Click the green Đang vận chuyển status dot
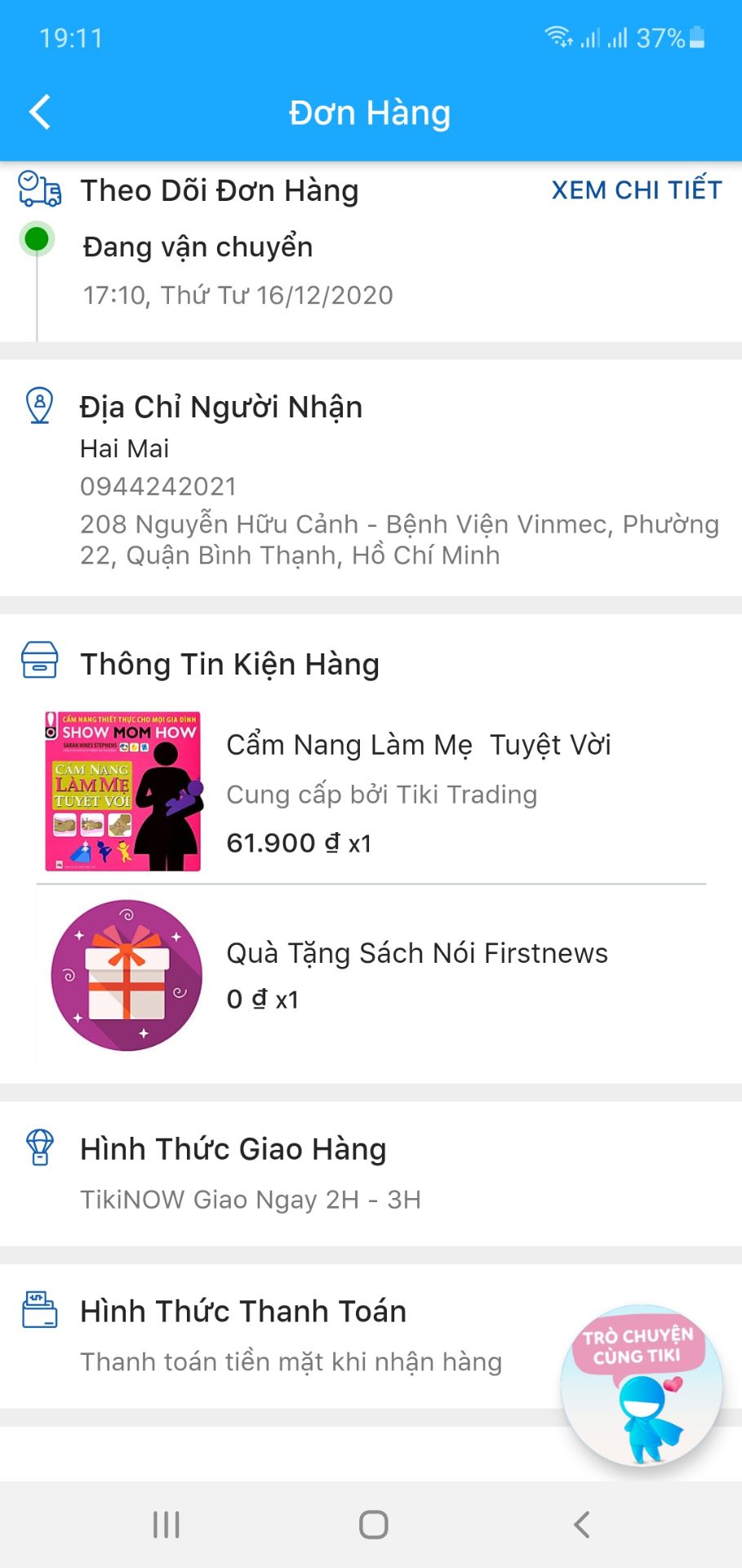This screenshot has width=742, height=1568. [35, 240]
